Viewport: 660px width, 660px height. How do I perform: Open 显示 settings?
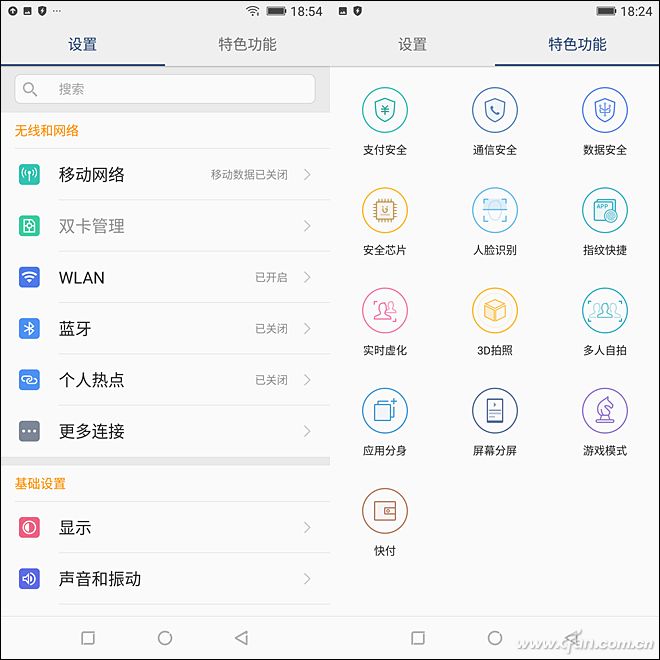[x=165, y=527]
